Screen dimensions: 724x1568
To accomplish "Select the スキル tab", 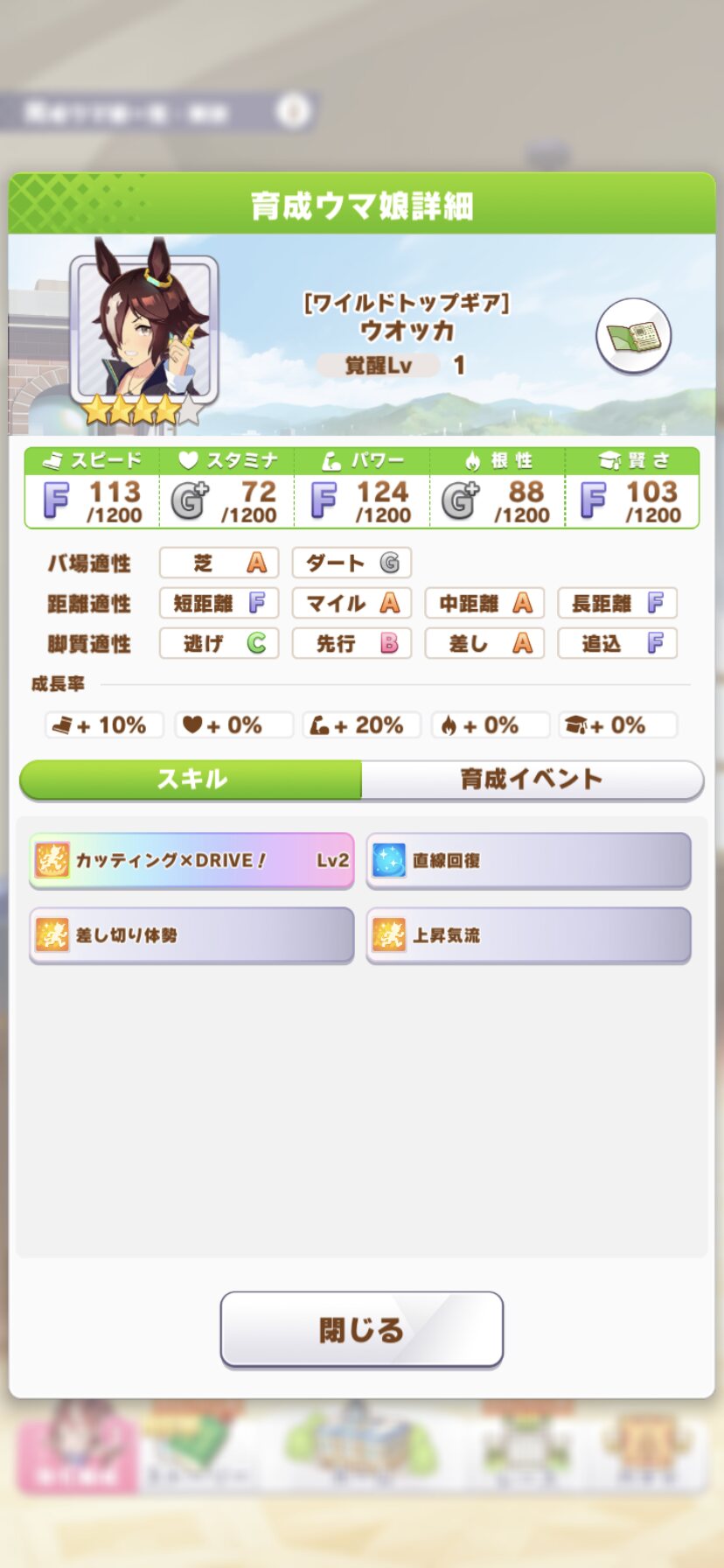I will click(191, 779).
